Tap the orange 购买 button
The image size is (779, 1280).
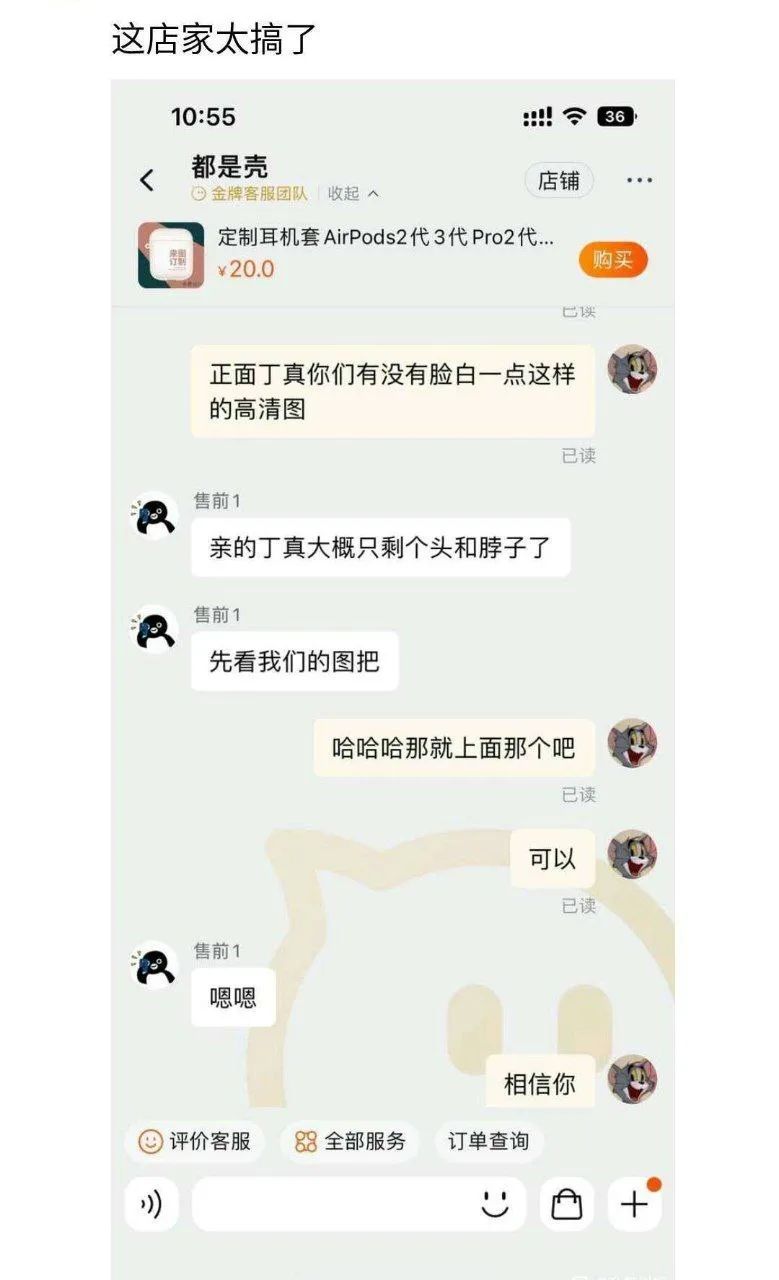tap(612, 260)
